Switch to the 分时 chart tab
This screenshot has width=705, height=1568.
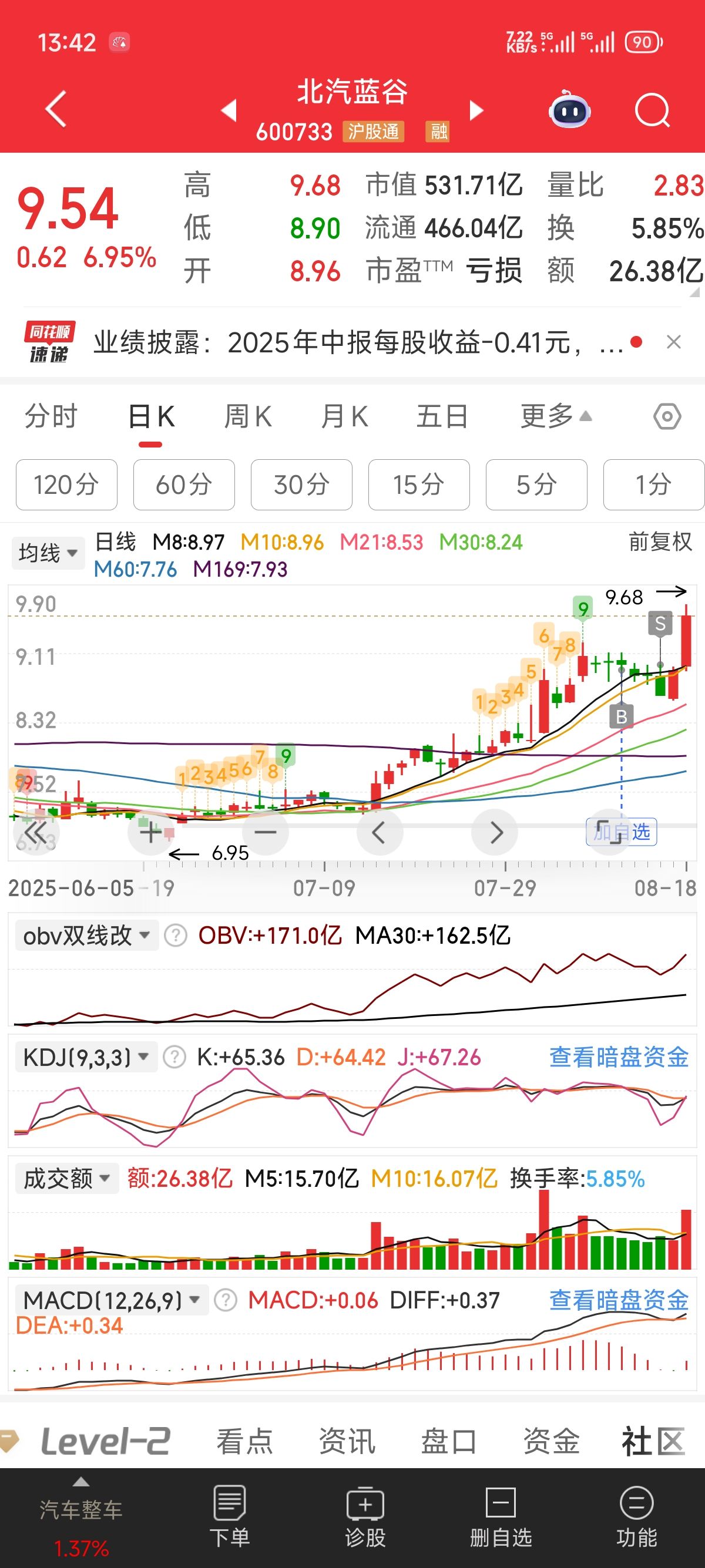(51, 417)
